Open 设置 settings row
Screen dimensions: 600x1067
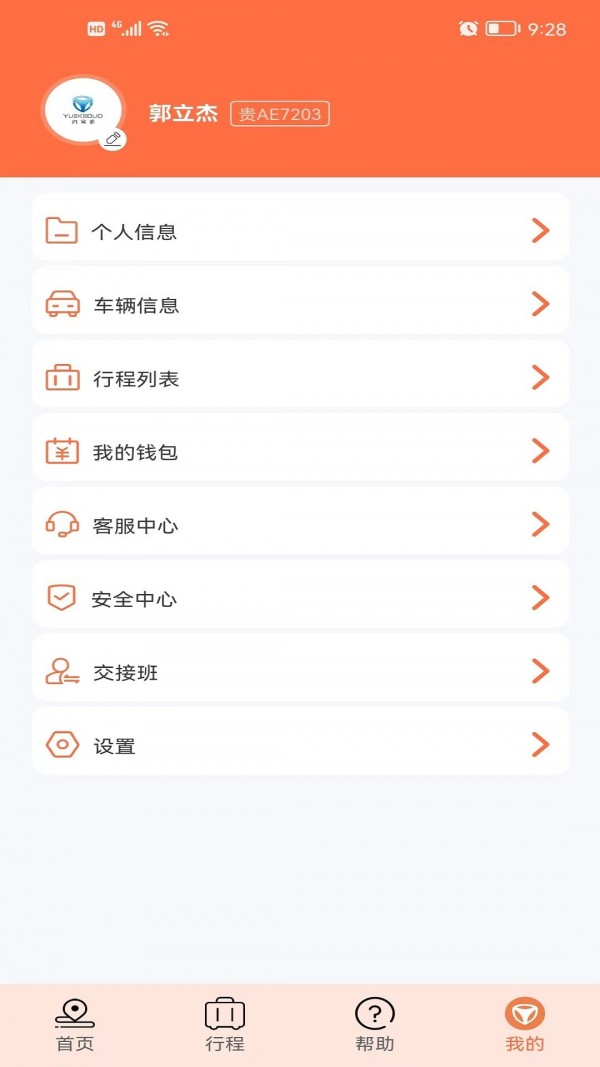click(x=300, y=745)
